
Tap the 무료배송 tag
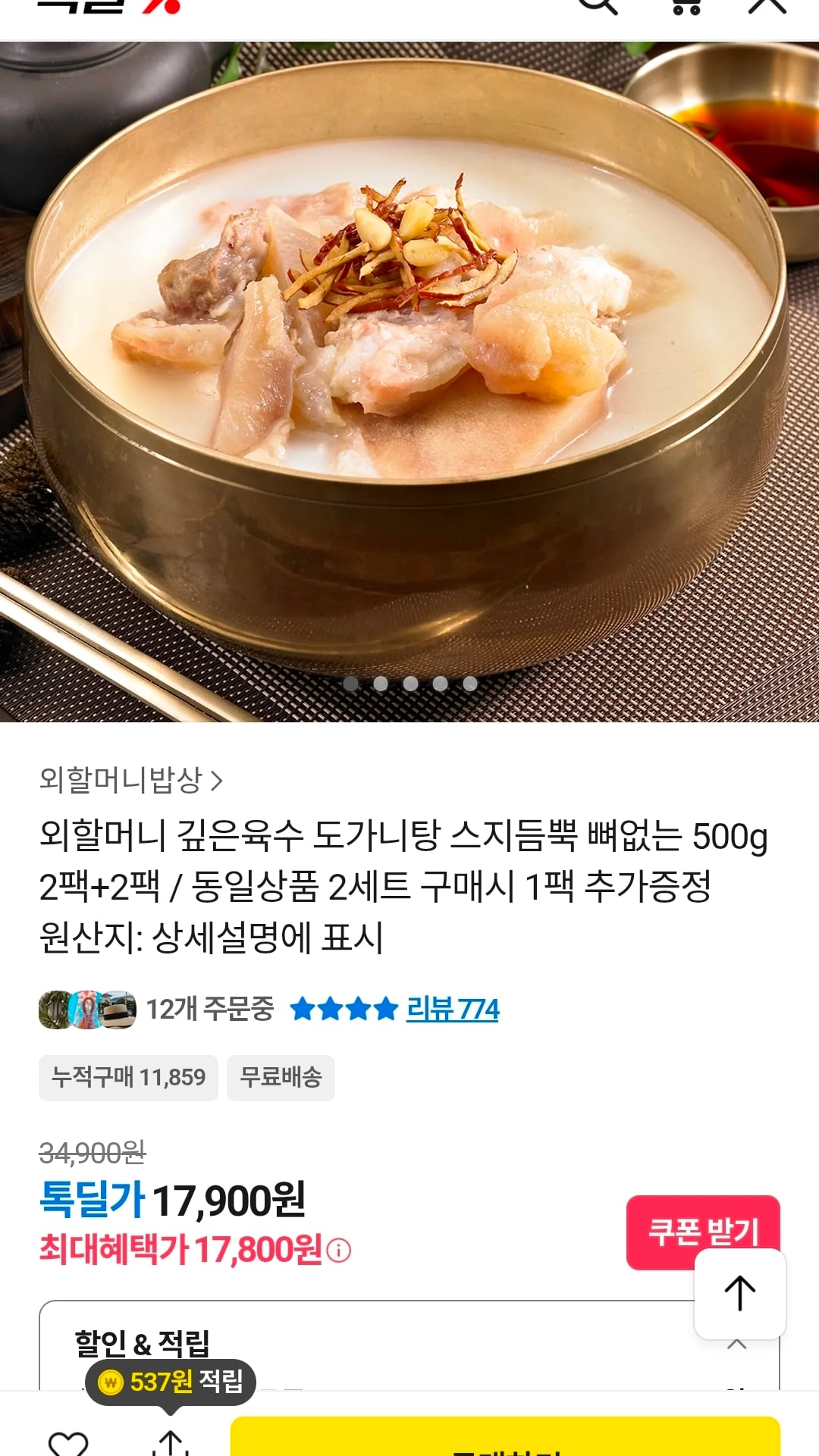281,1079
